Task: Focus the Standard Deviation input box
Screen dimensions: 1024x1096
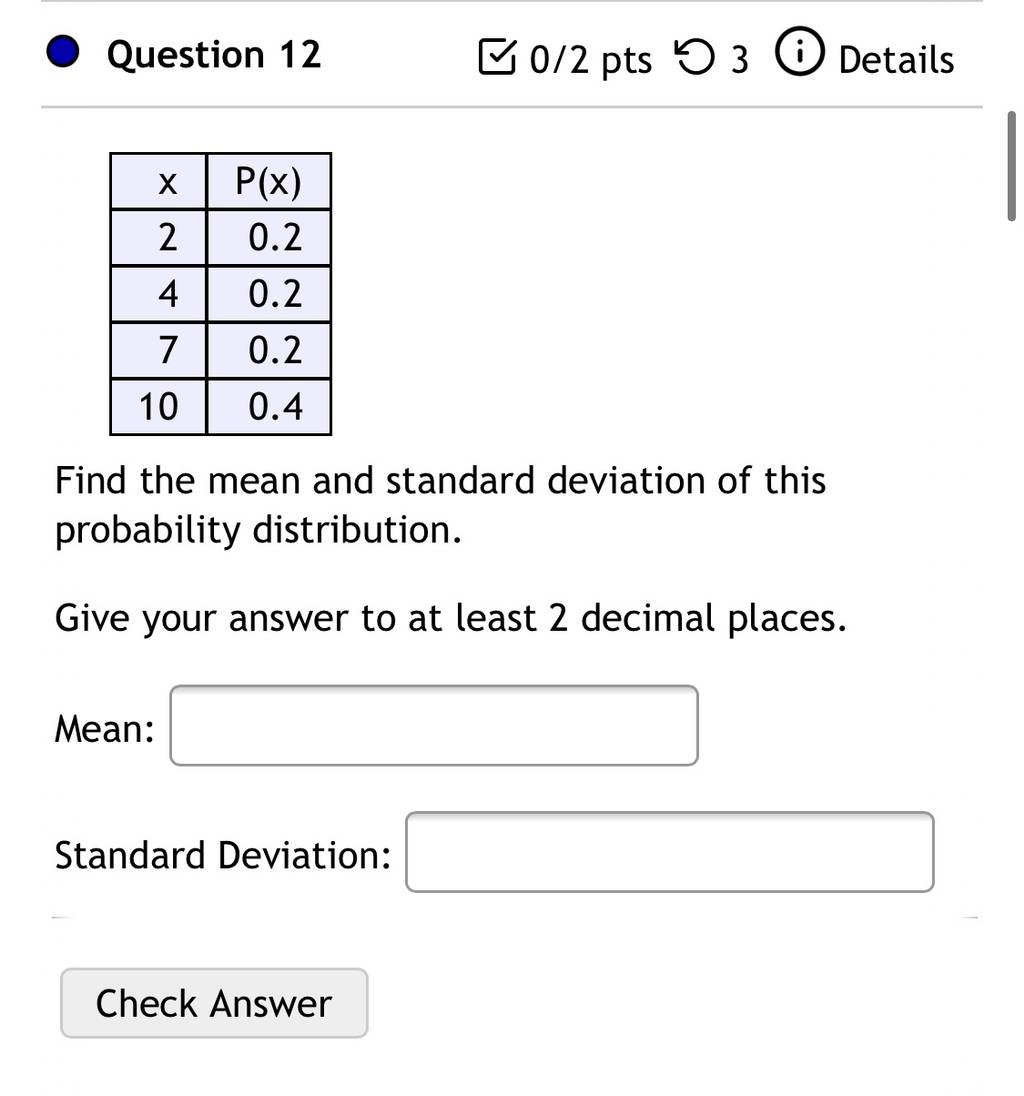Action: point(670,852)
